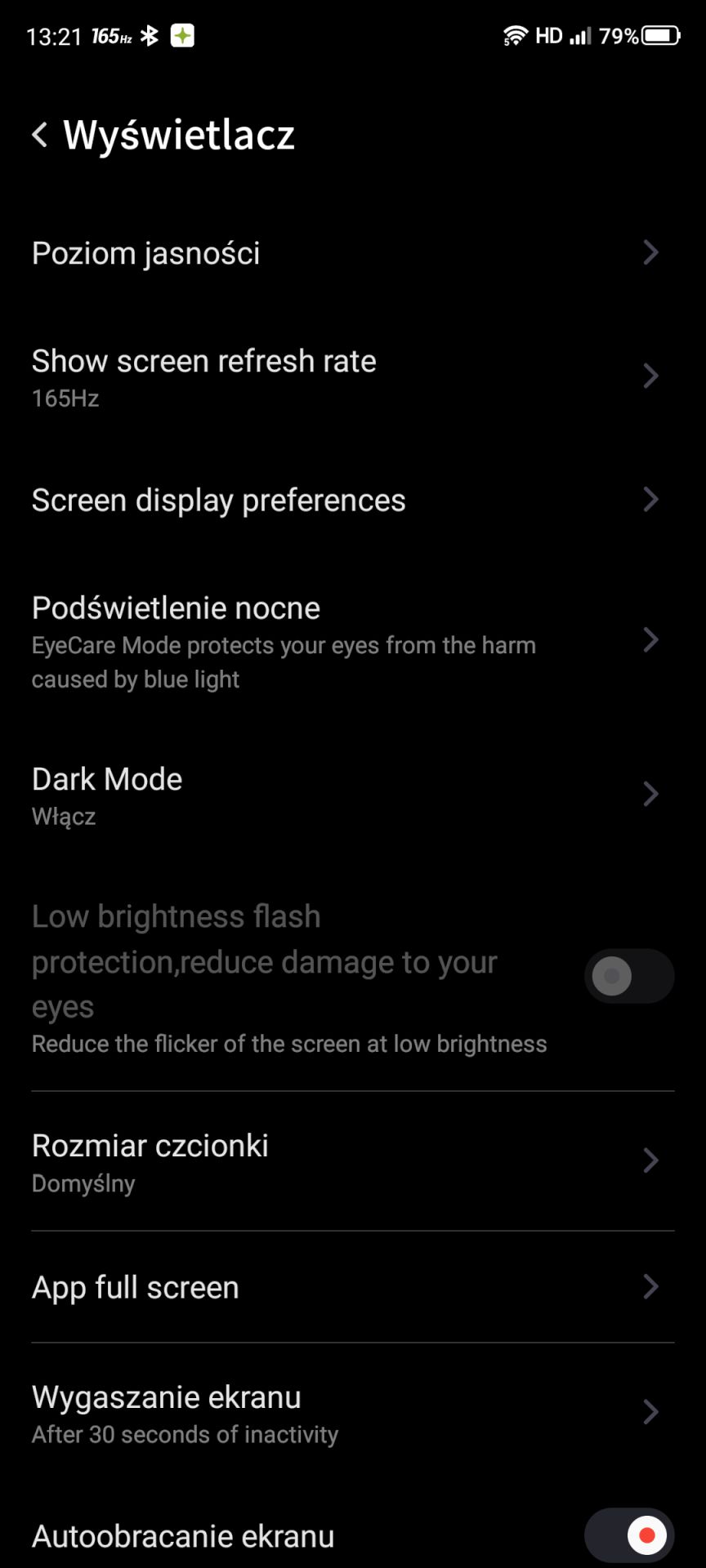
Task: Go back from Wyświetlacz screen
Action: tap(39, 135)
